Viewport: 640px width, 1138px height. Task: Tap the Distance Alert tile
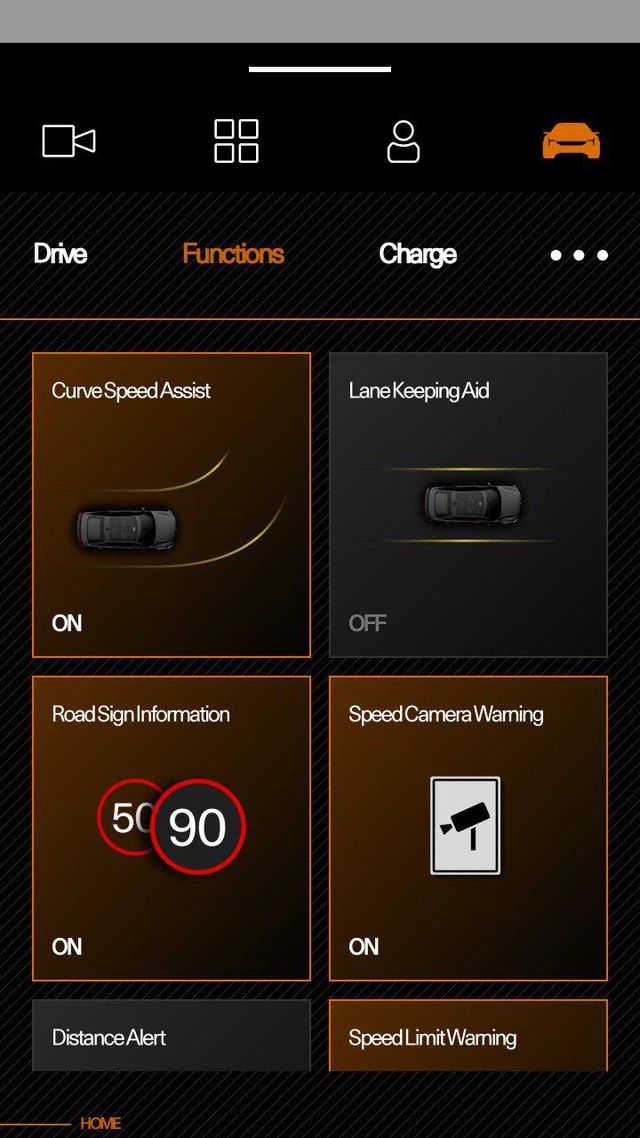171,1036
